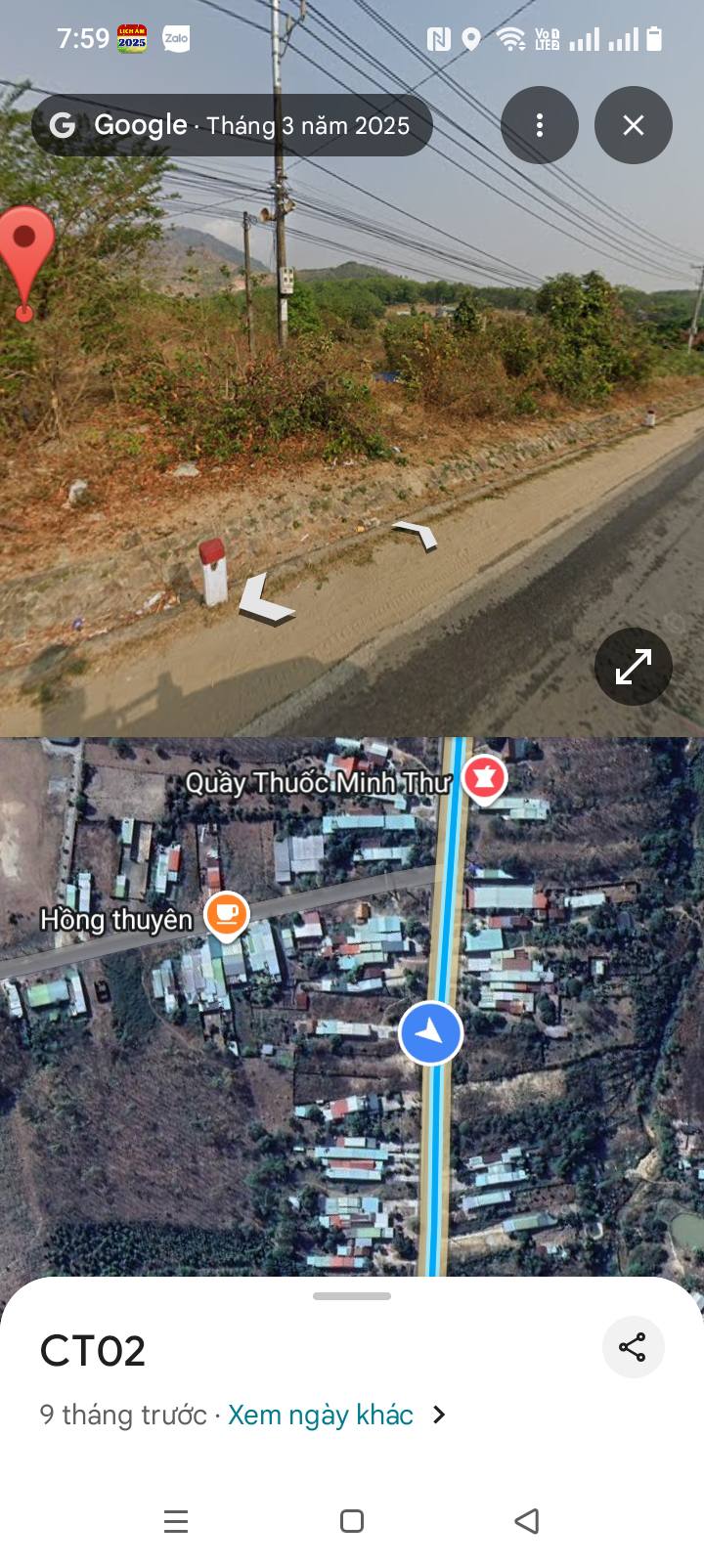Viewport: 704px width, 1568px height.
Task: Move forward along the road arrow
Action: tap(417, 534)
